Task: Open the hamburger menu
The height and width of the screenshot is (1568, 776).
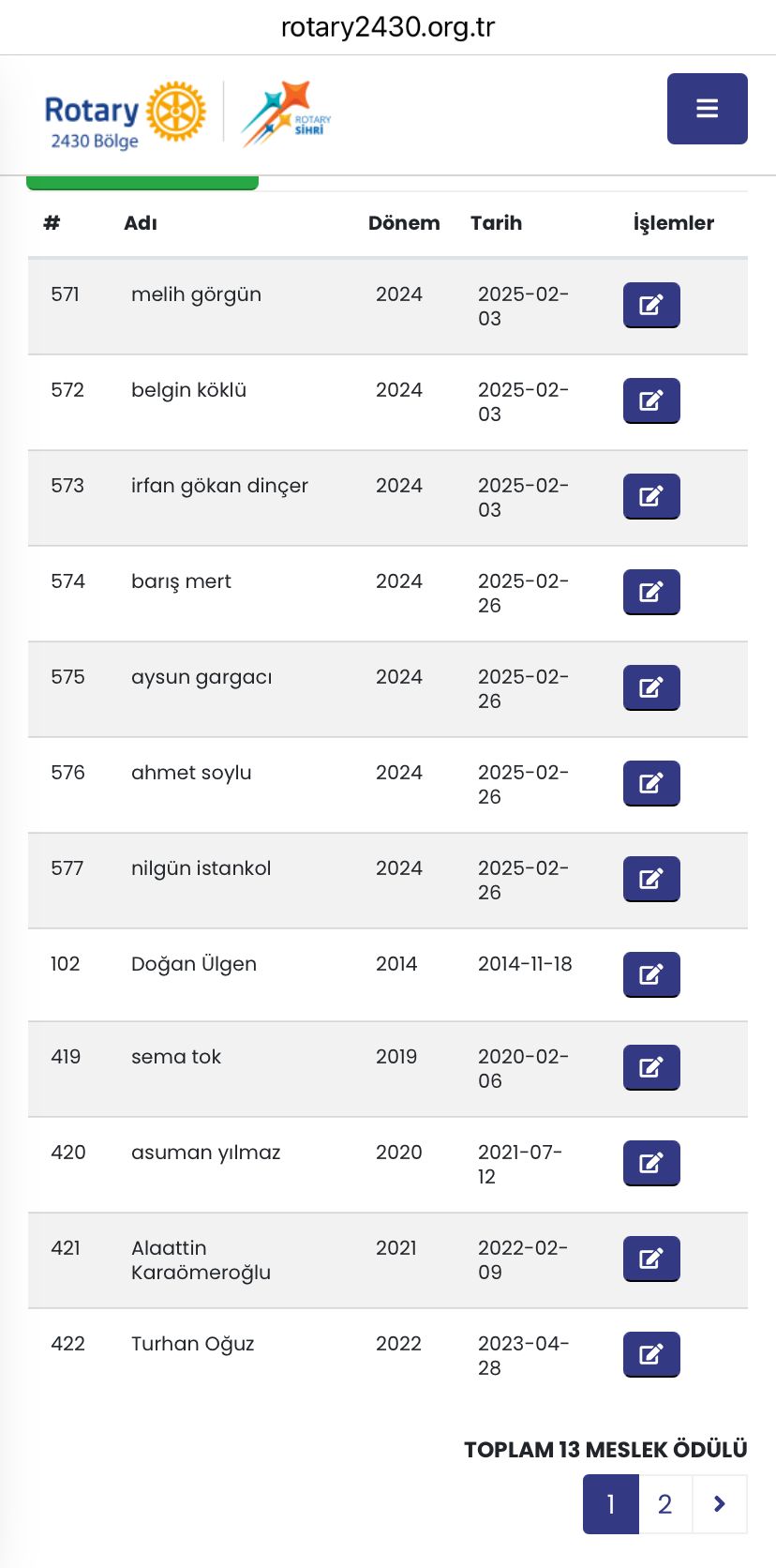Action: 707,109
